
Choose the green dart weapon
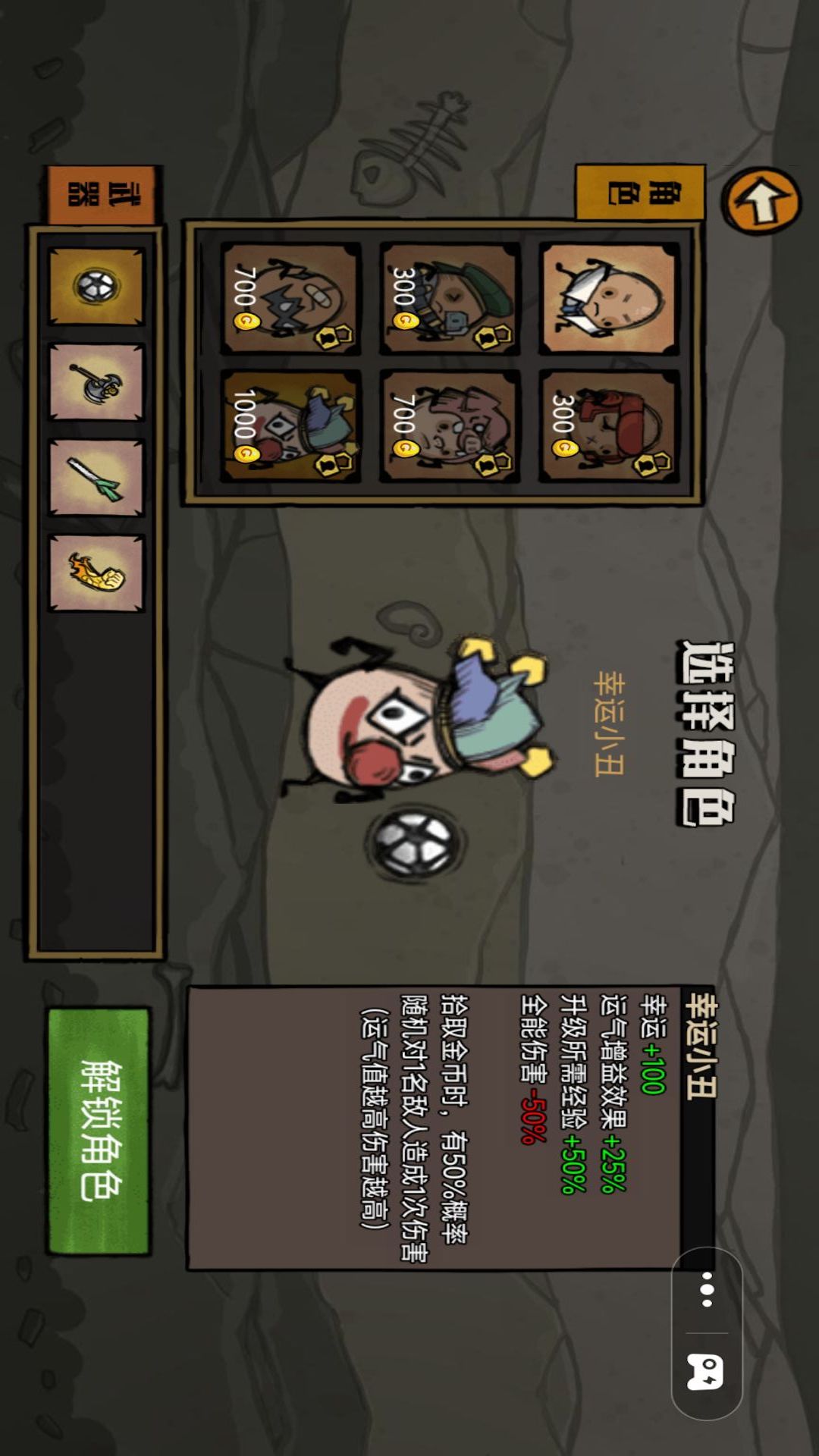click(96, 478)
